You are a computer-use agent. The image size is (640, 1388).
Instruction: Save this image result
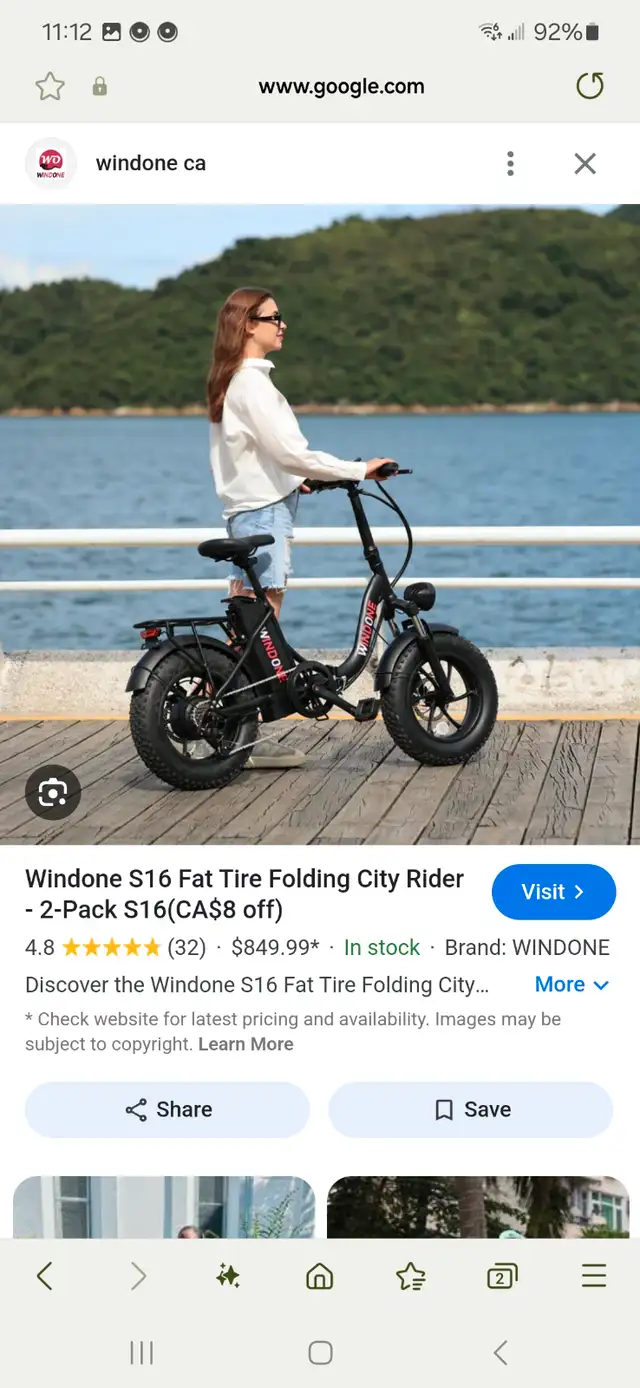click(471, 1110)
